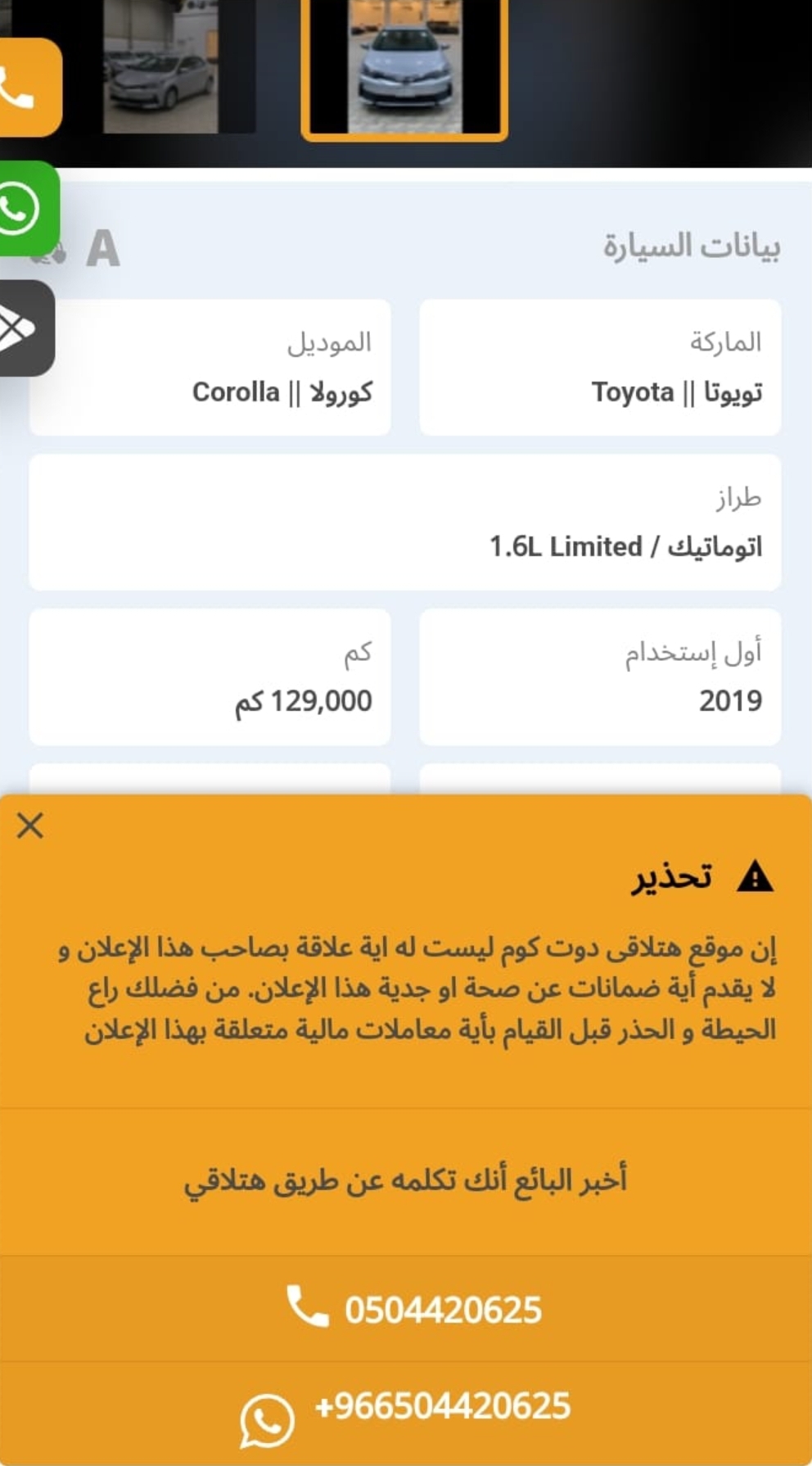Call the seller at 0504420625
The width and height of the screenshot is (812, 1466).
pos(406,1309)
